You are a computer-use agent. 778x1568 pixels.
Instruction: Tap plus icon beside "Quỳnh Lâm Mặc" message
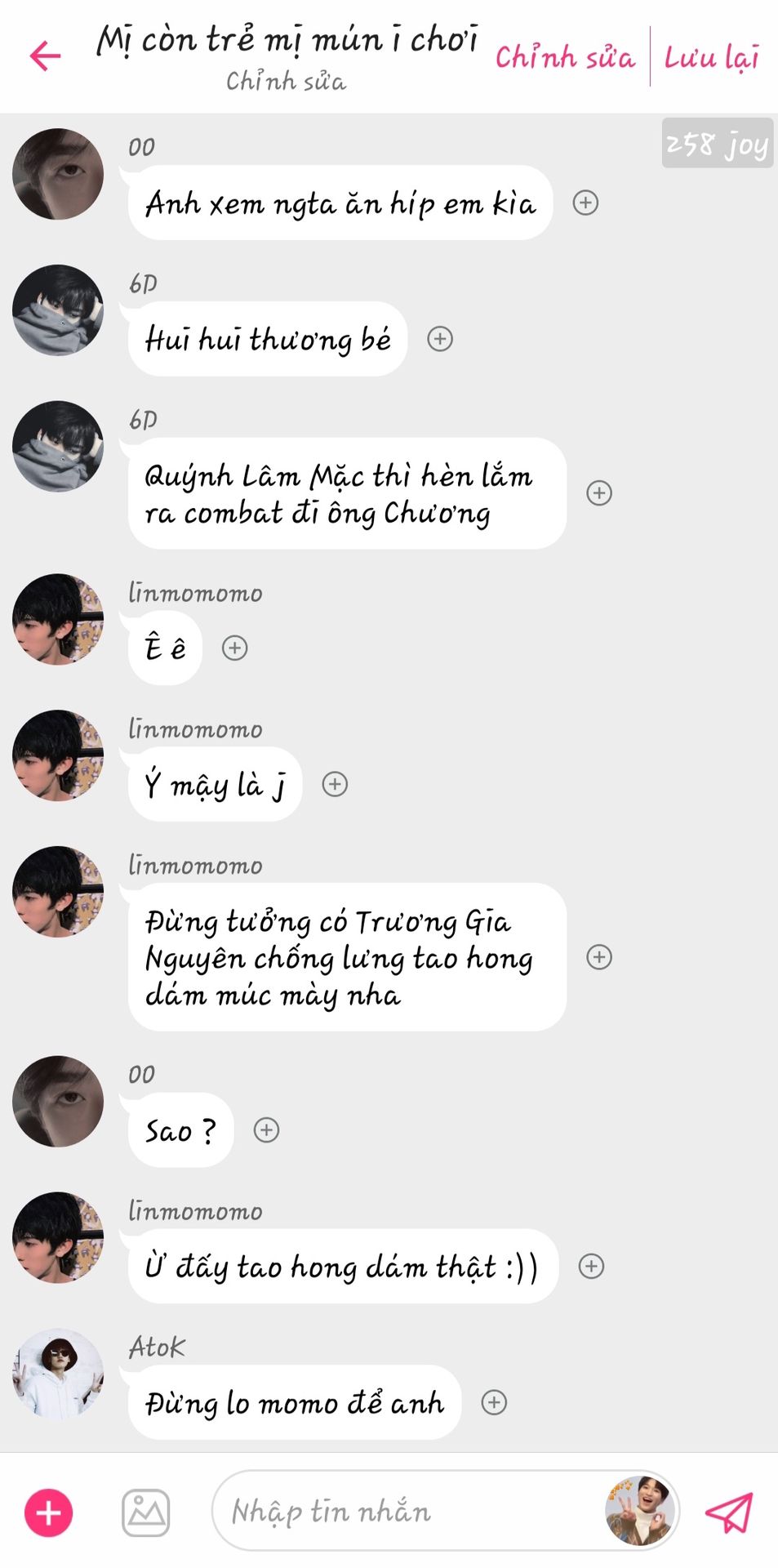599,493
